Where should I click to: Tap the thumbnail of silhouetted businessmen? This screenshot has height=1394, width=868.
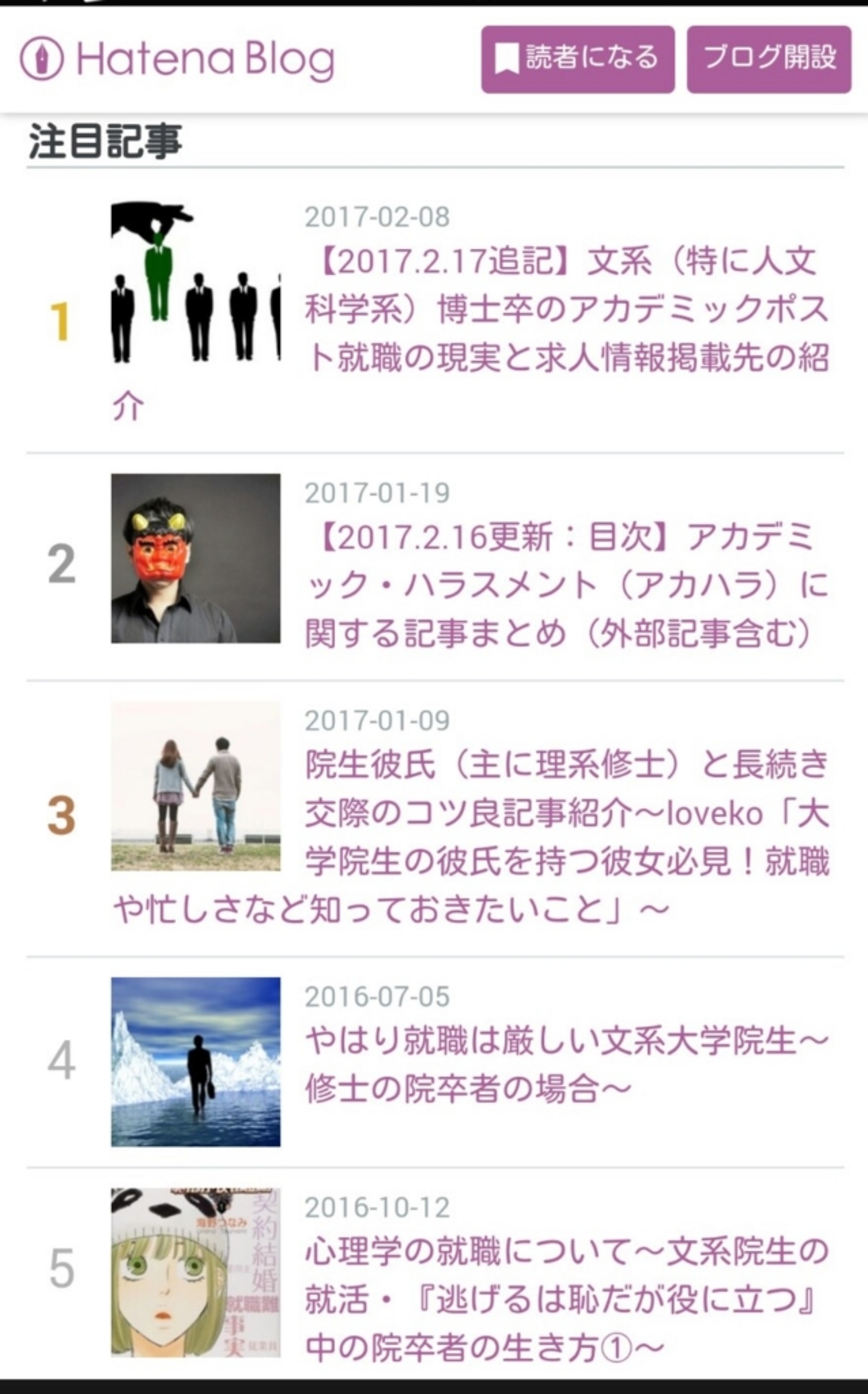196,283
